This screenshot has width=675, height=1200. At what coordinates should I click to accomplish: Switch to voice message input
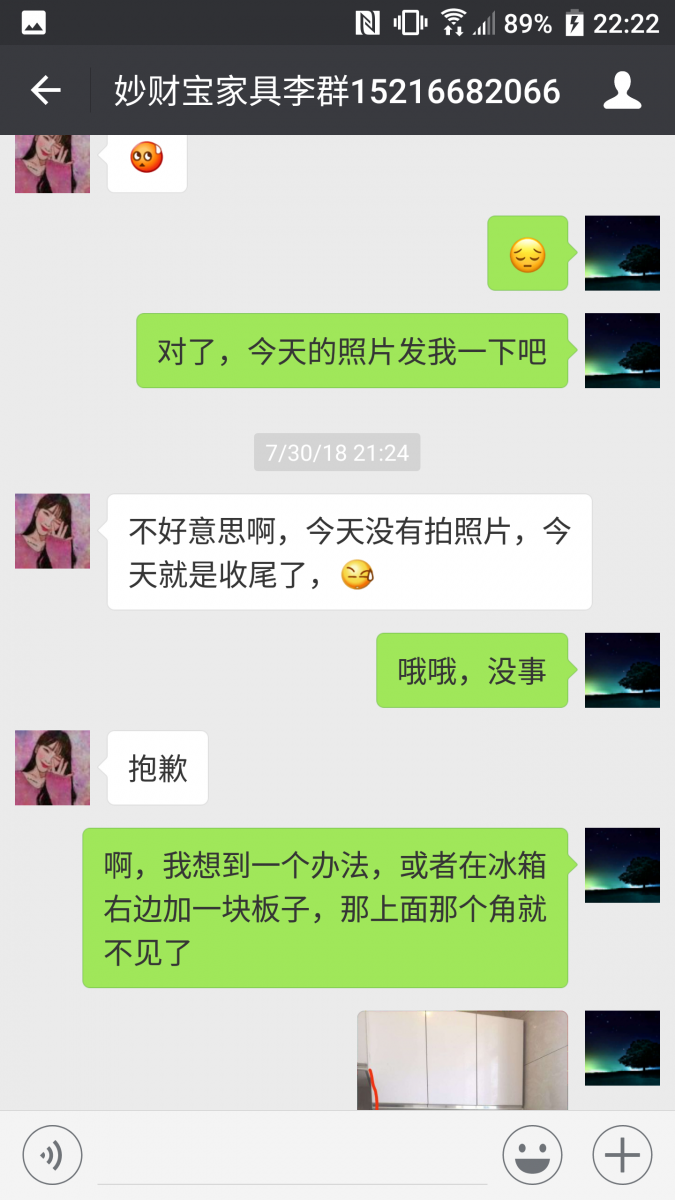point(52,1155)
